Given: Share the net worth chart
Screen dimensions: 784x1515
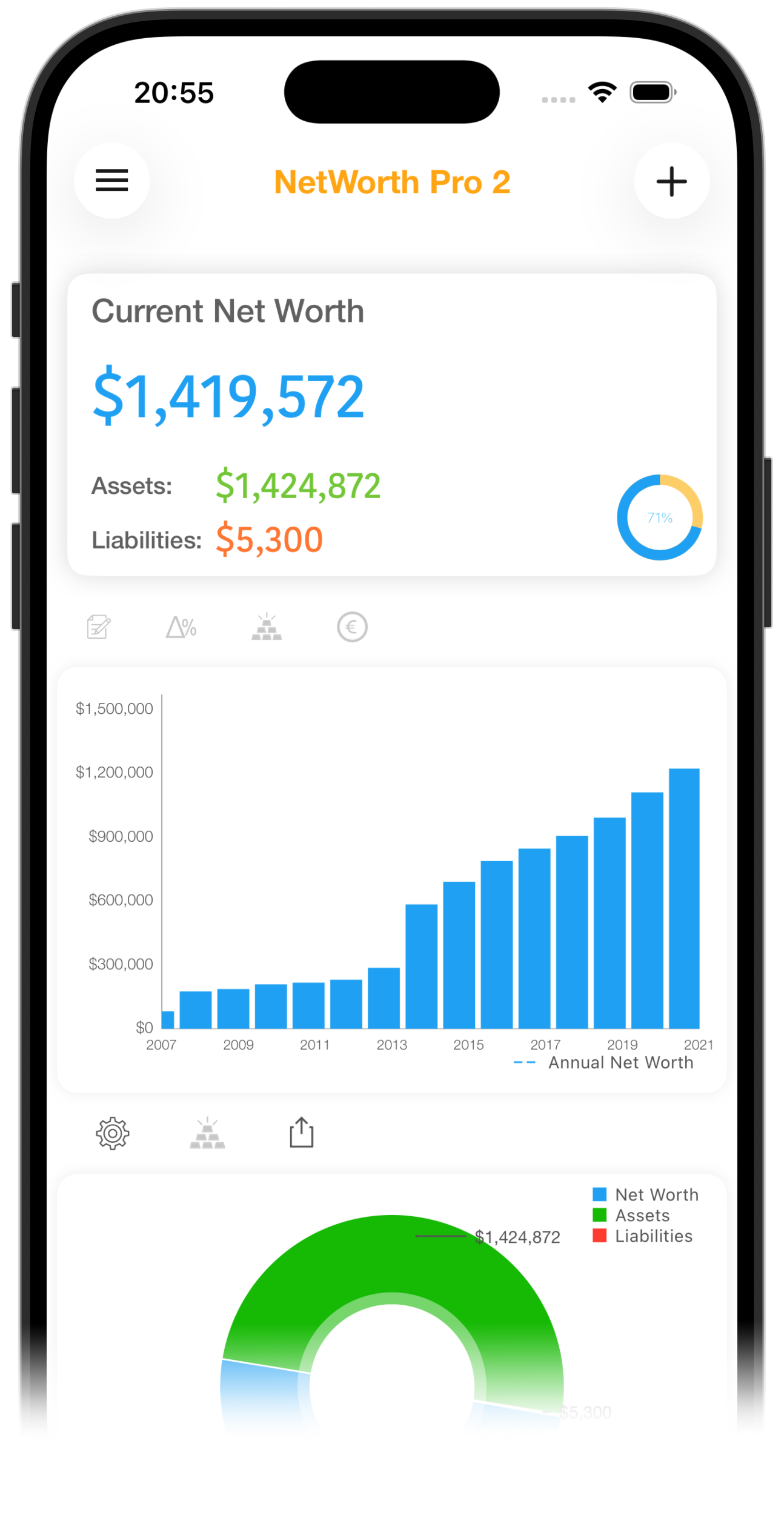Looking at the screenshot, I should click(301, 1133).
